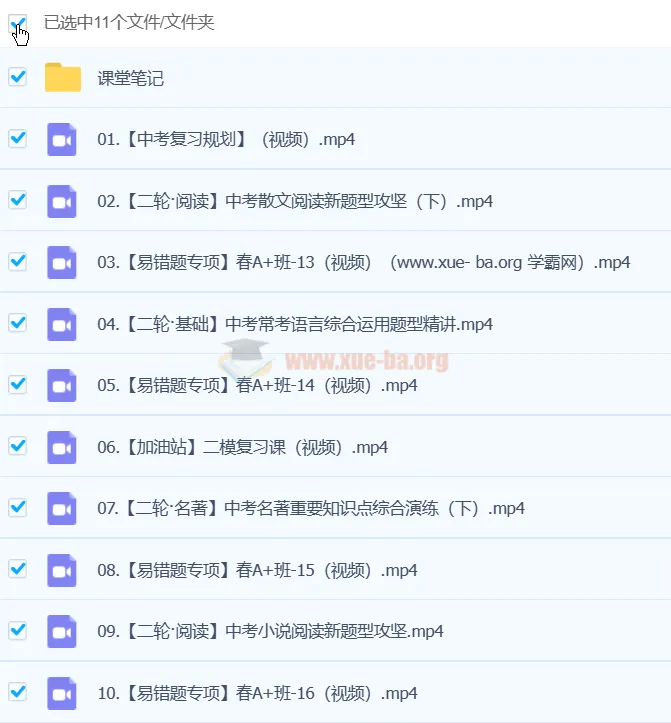Open 10 易错题专项 春A+班-16 video
Viewport: 671px width, 723px height.
[257, 693]
